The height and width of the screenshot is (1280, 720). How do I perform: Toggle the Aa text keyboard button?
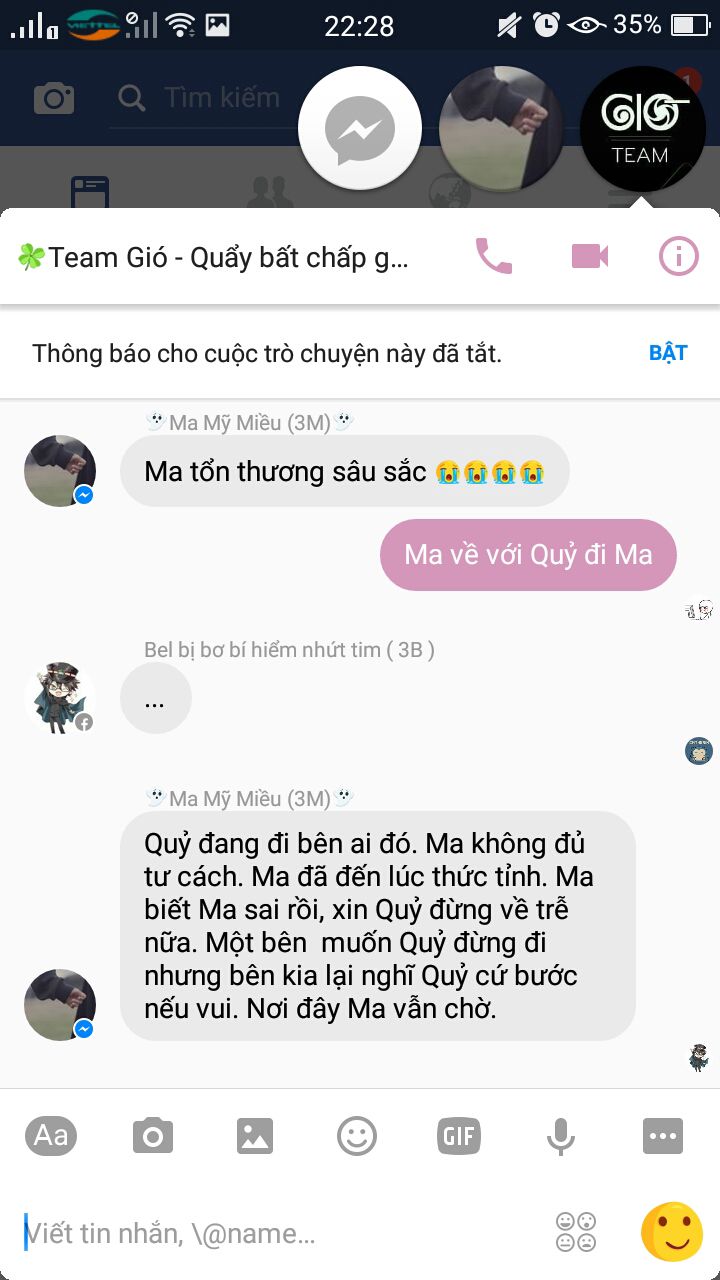51,1136
